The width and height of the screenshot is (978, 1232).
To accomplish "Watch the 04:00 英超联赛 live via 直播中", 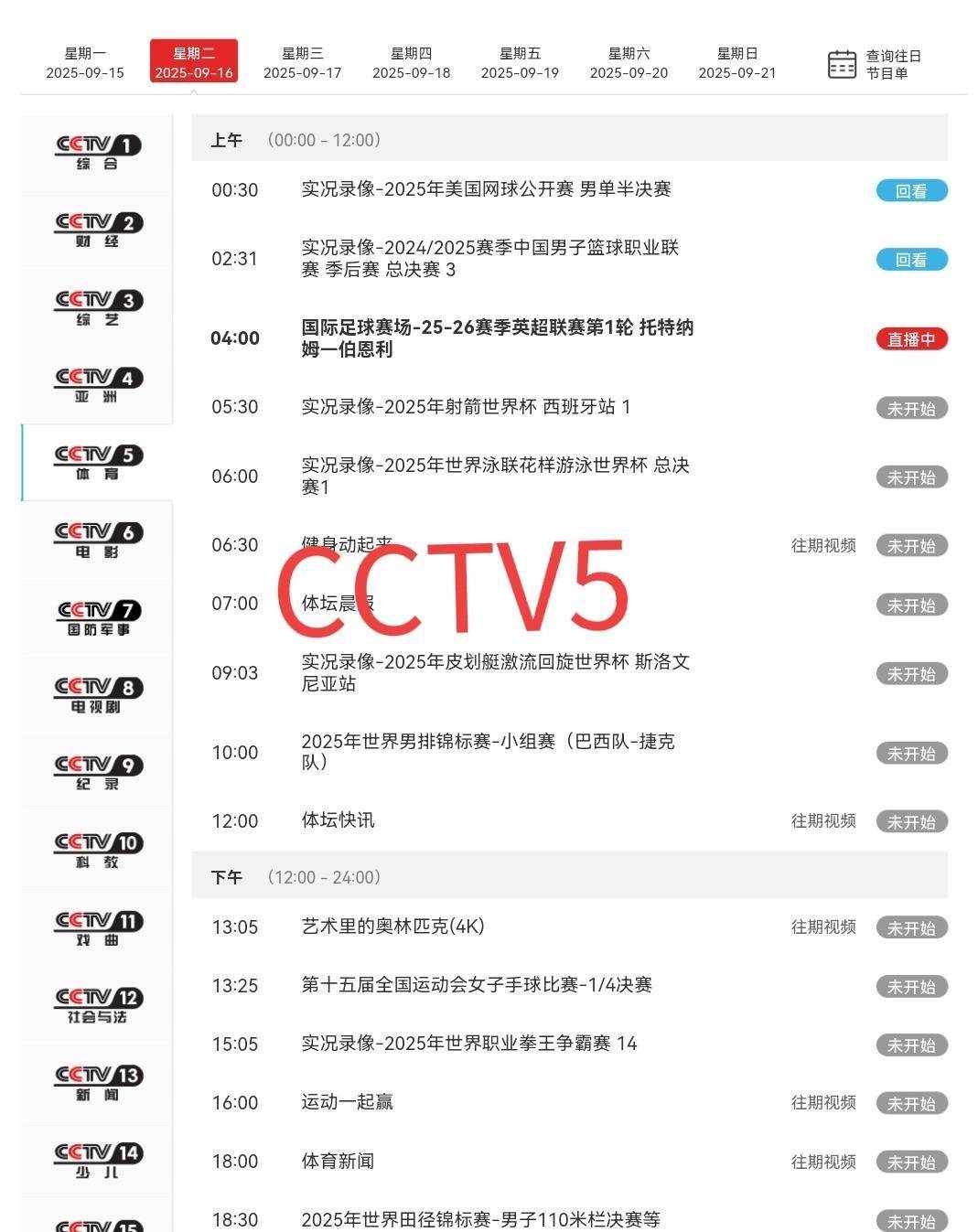I will pyautogui.click(x=911, y=339).
